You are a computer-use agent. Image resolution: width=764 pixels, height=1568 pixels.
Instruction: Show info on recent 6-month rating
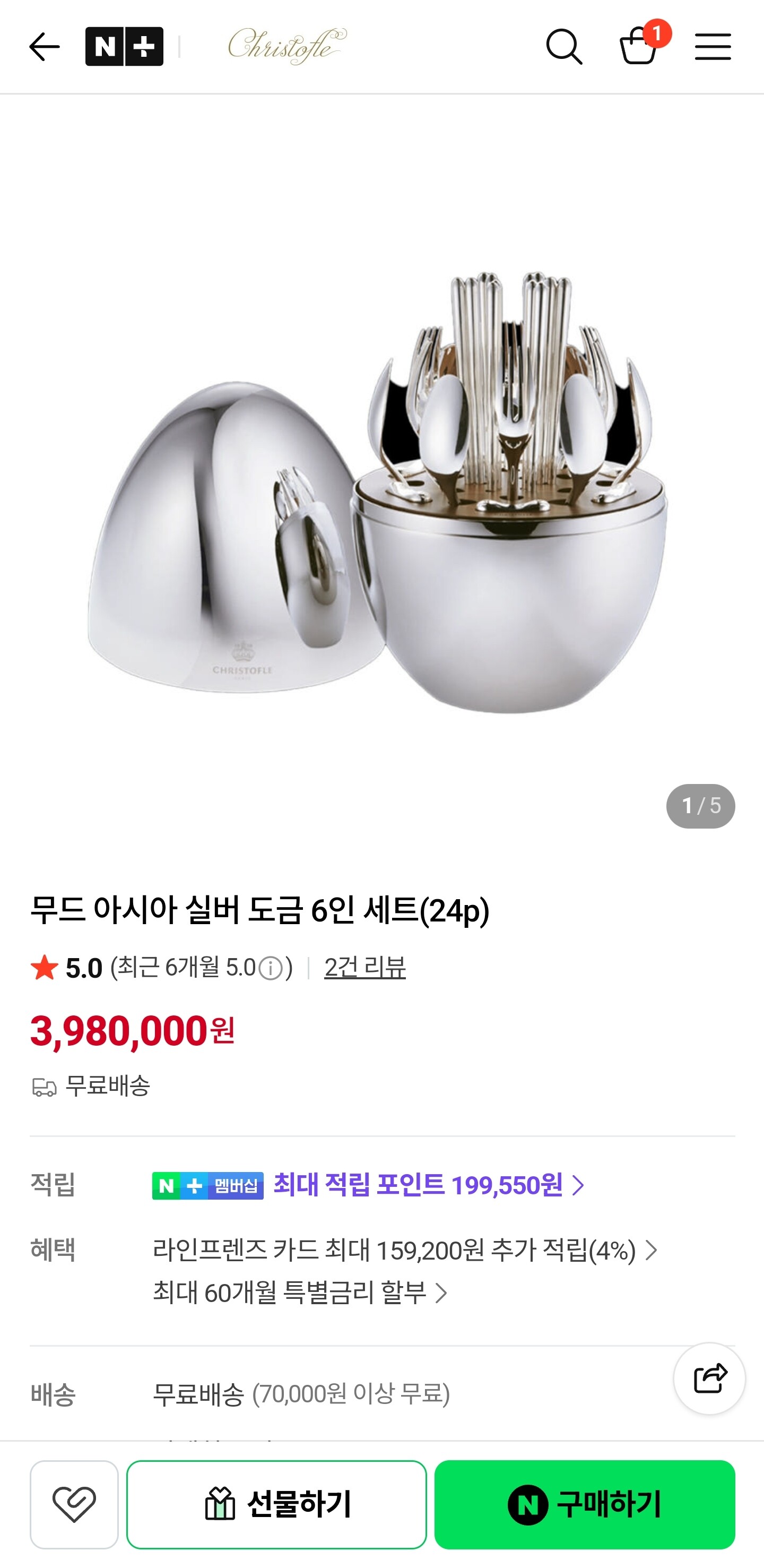[271, 968]
